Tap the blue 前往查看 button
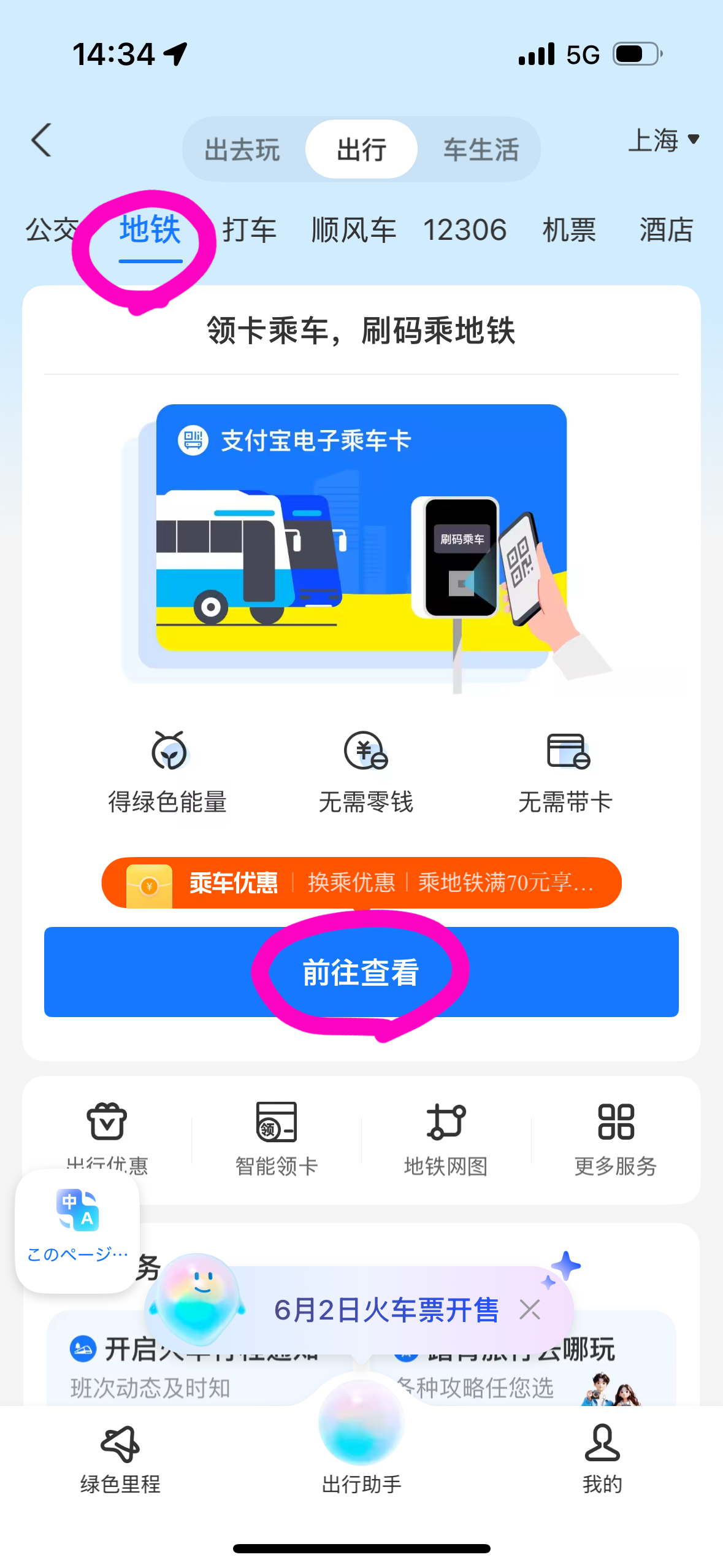This screenshot has width=723, height=1568. point(361,972)
